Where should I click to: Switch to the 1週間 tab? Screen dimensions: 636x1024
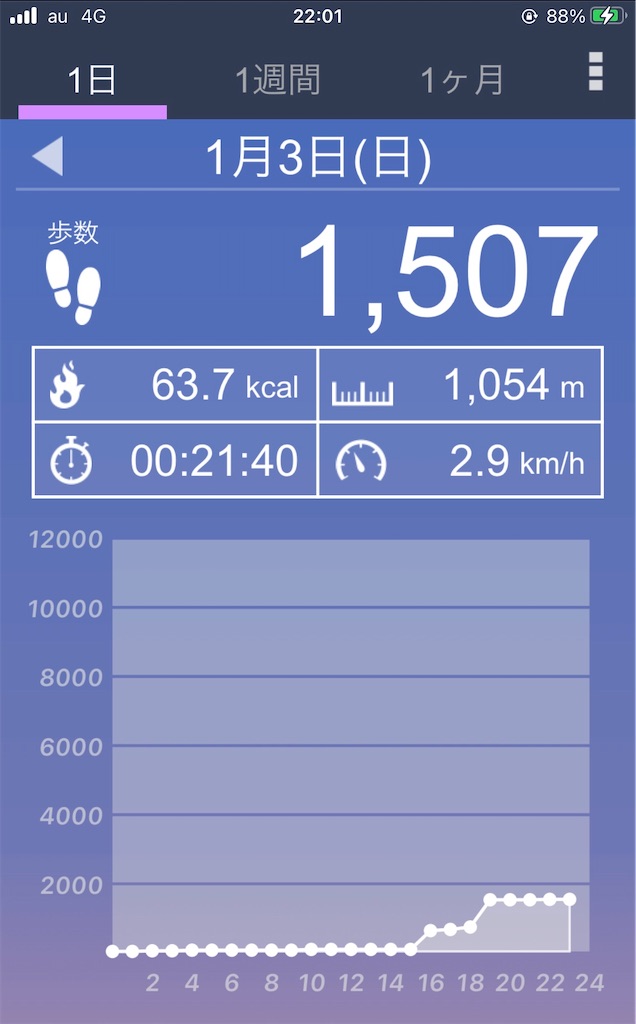pos(277,80)
